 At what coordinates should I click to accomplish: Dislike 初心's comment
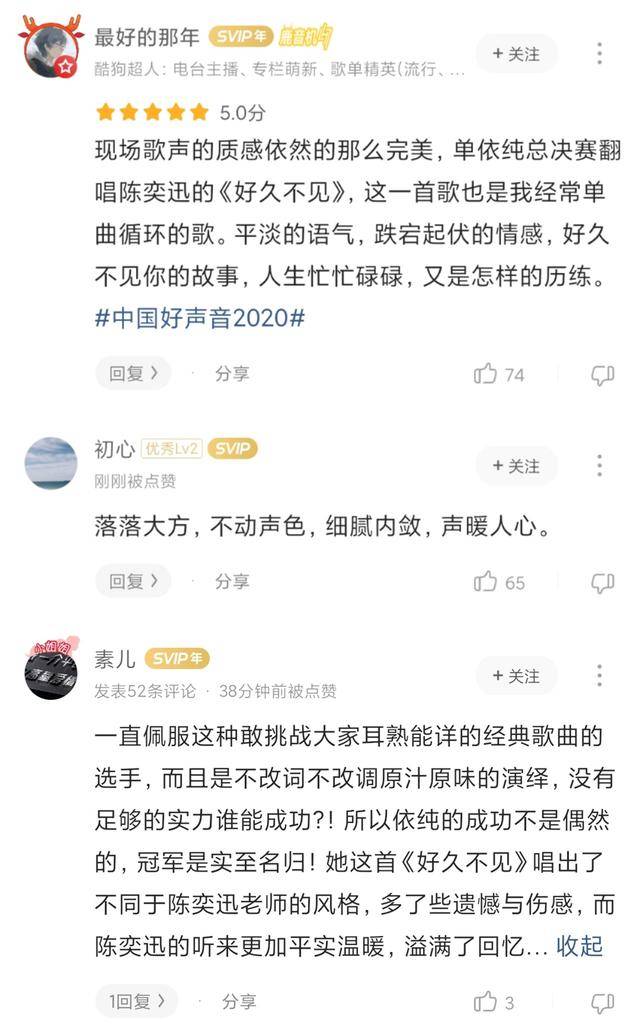click(x=602, y=582)
